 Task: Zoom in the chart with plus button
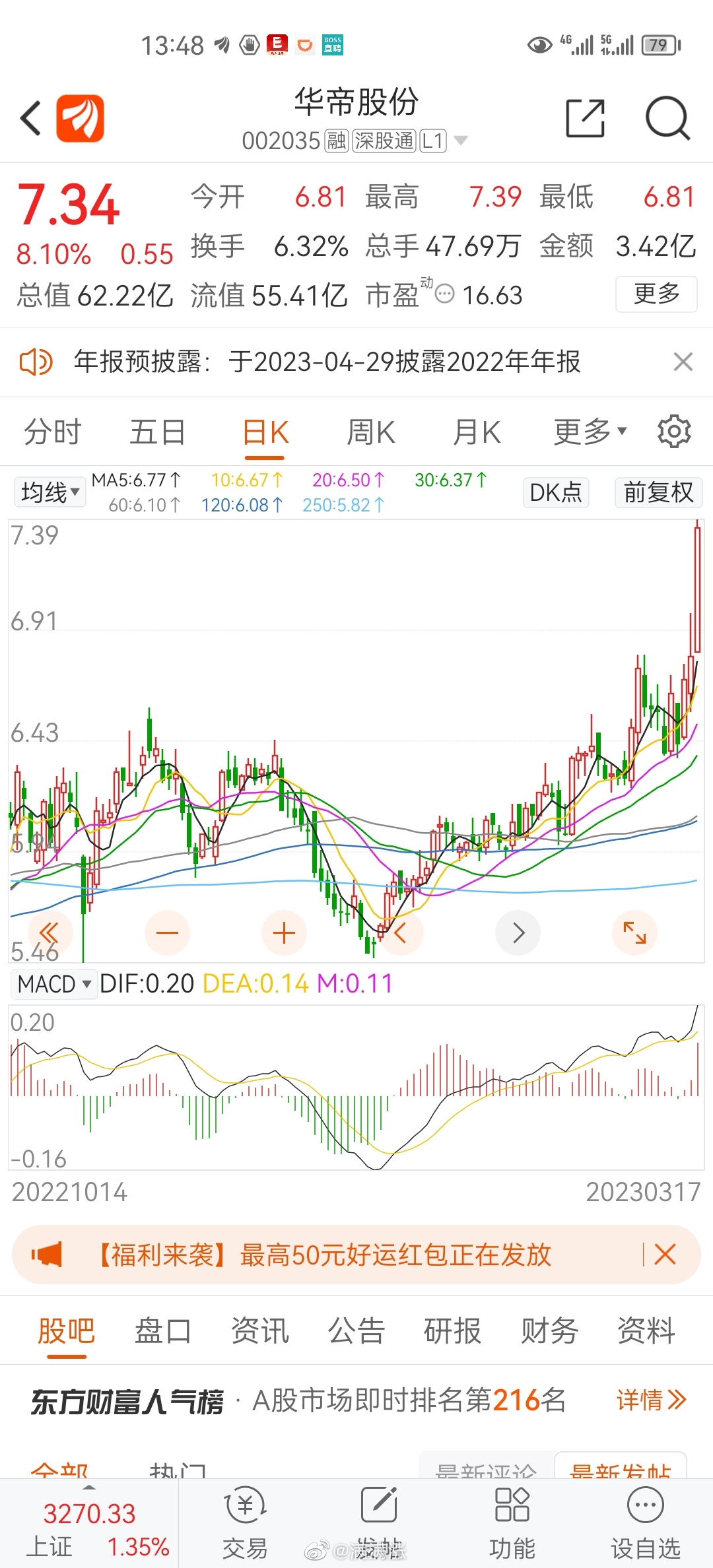point(284,932)
